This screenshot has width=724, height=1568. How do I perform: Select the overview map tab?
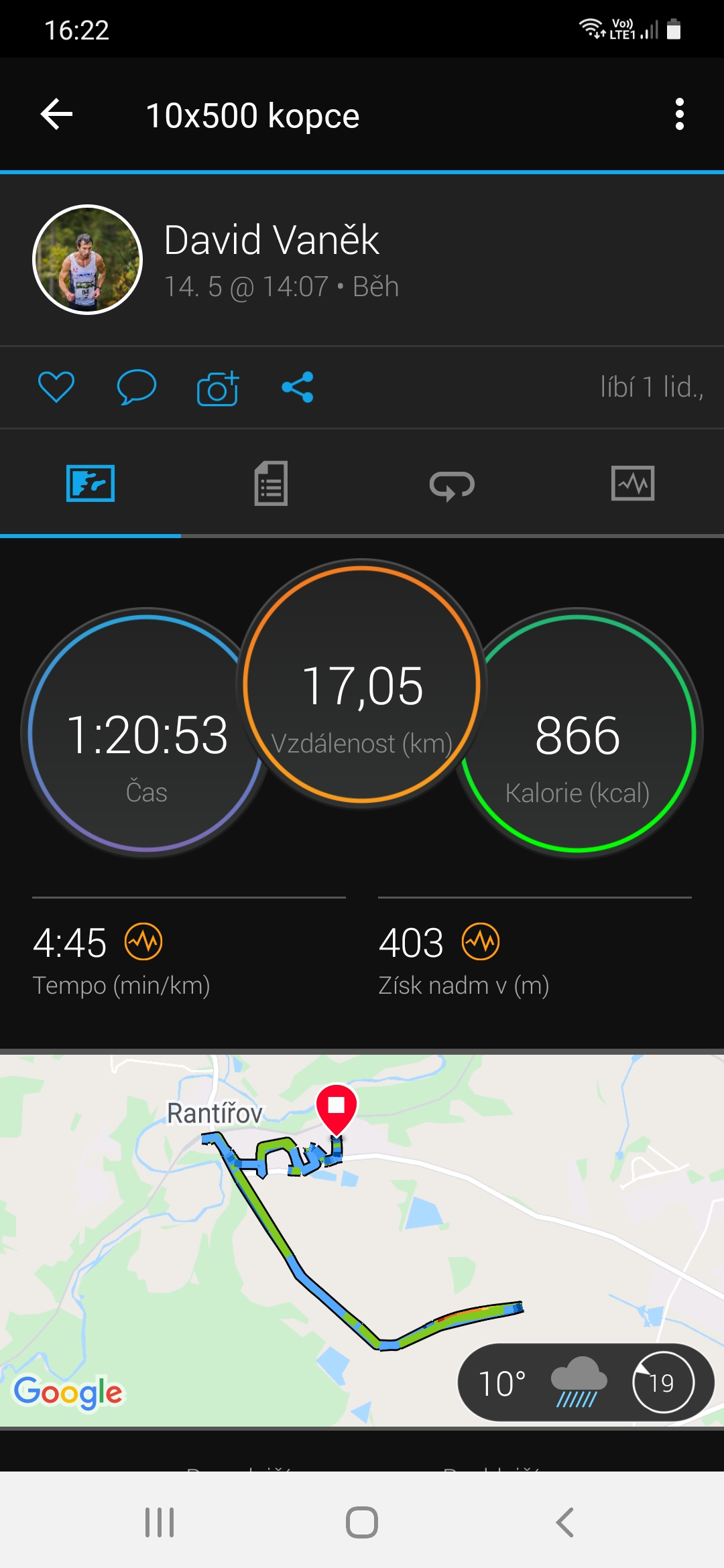point(90,483)
